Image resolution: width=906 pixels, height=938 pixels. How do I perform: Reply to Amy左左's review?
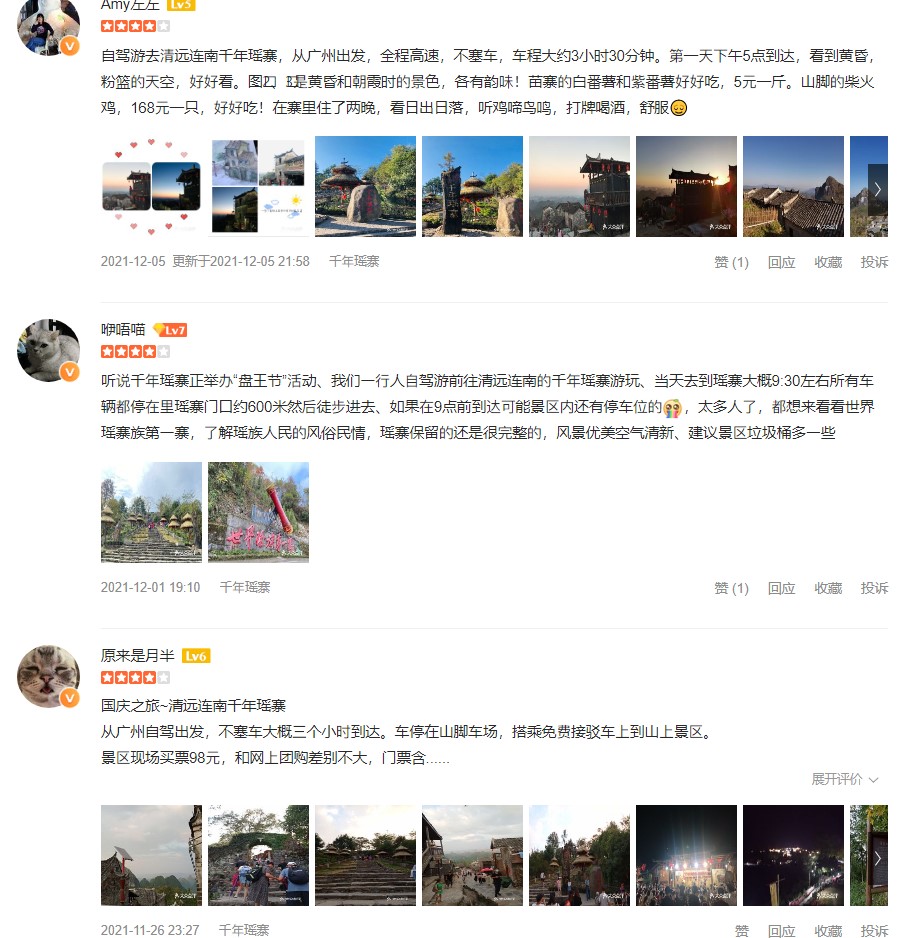[x=781, y=262]
